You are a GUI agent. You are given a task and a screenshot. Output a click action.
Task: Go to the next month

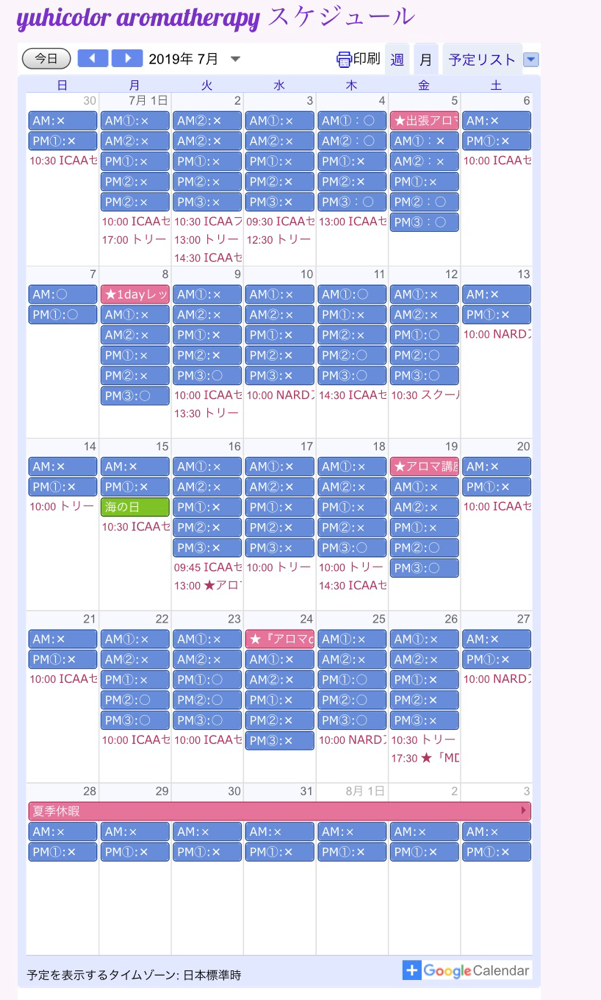127,59
